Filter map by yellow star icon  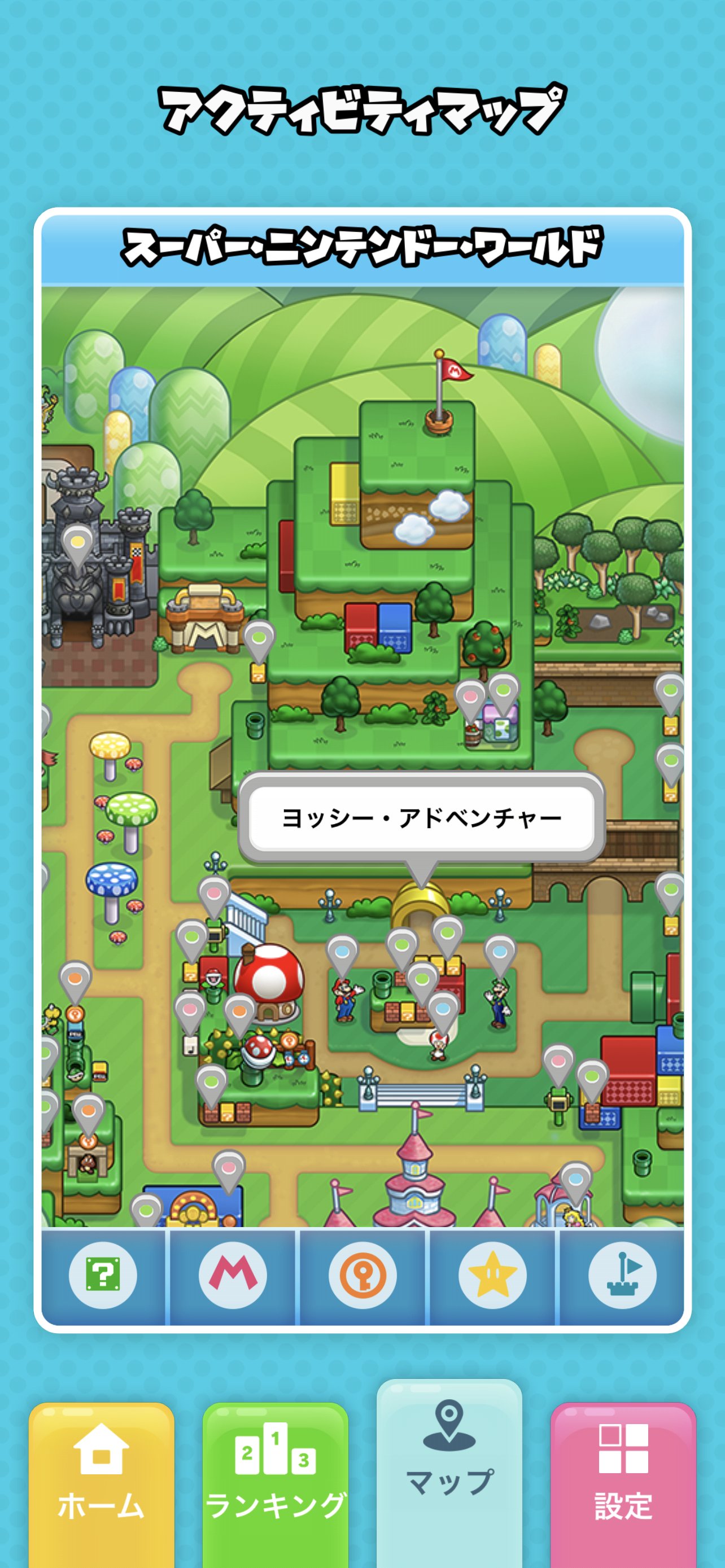click(x=492, y=1275)
